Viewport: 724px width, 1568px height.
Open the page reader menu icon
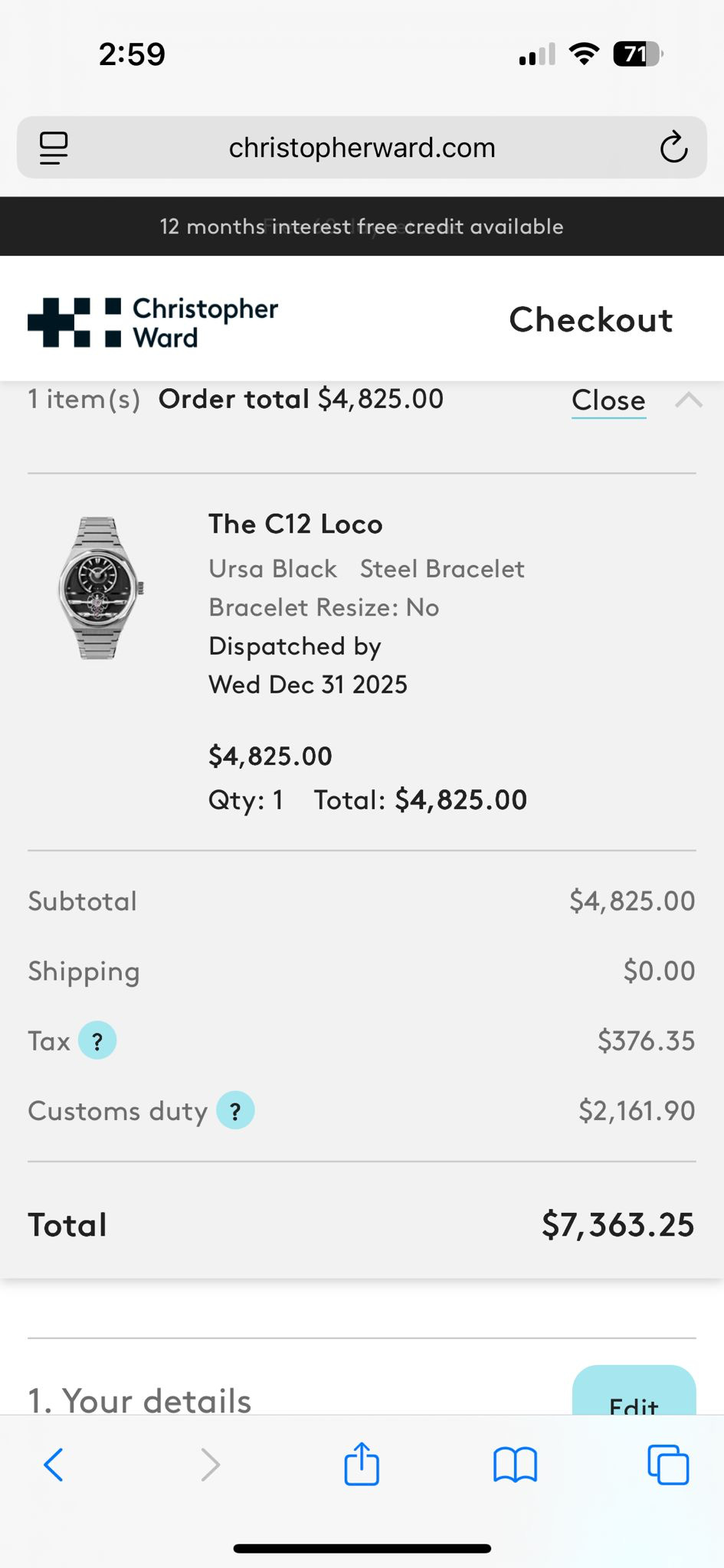click(x=54, y=148)
